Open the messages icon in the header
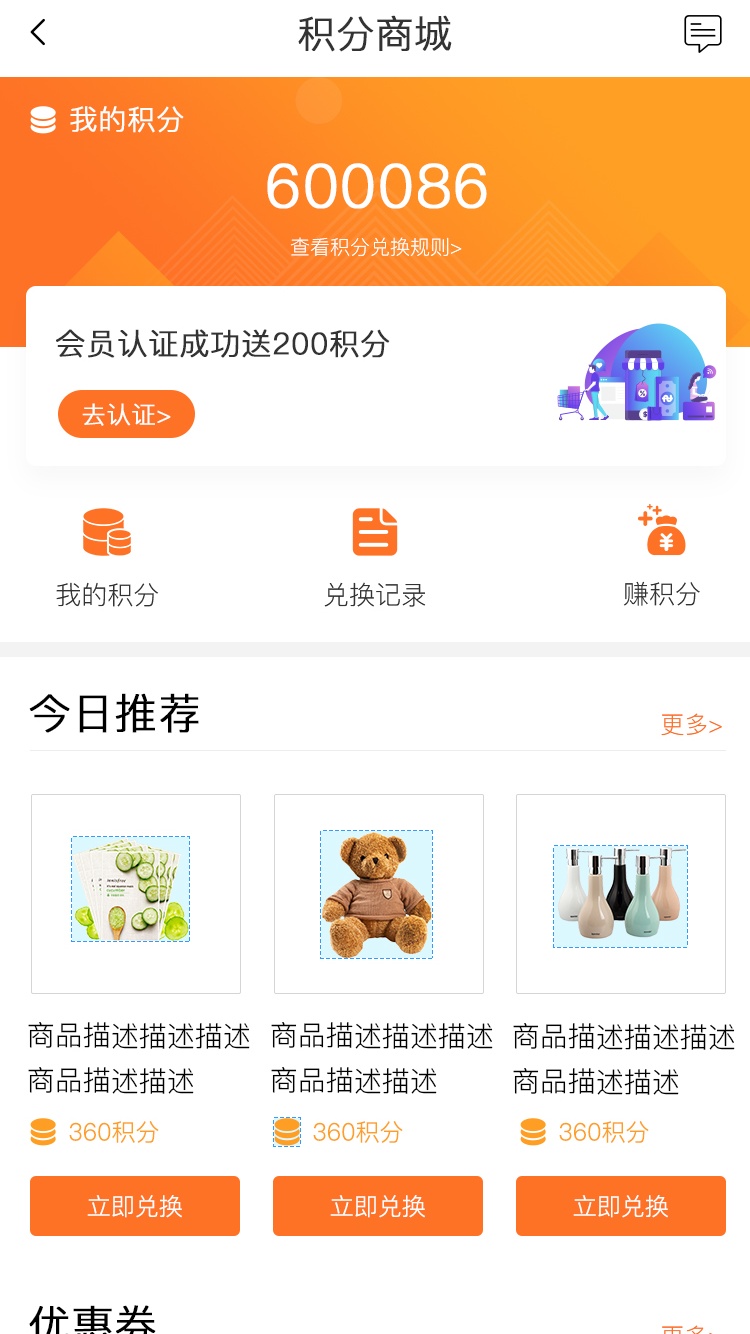 [702, 33]
